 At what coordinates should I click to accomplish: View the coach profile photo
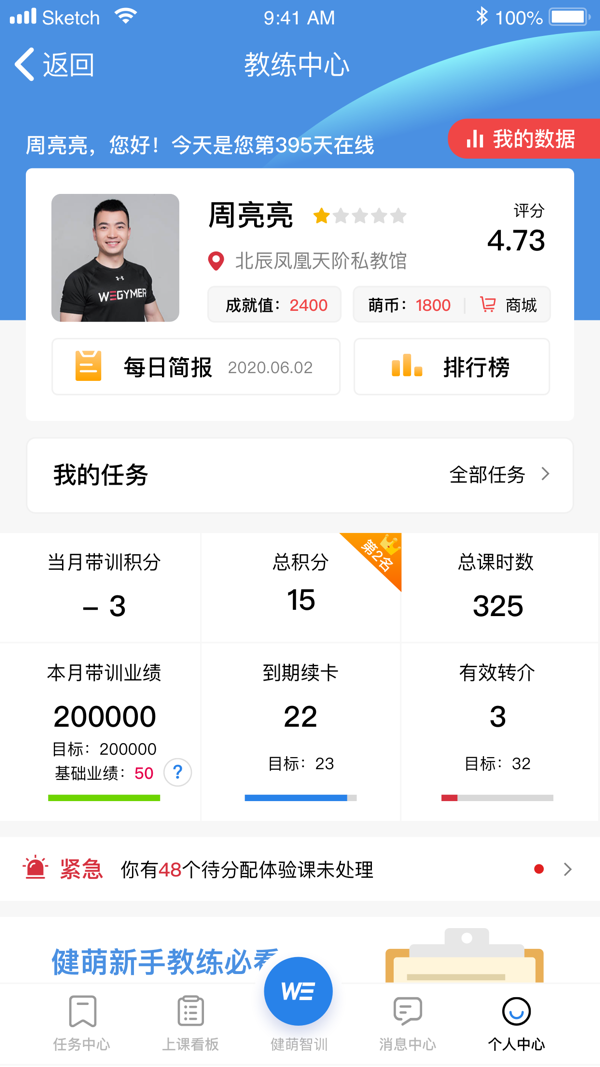[115, 257]
